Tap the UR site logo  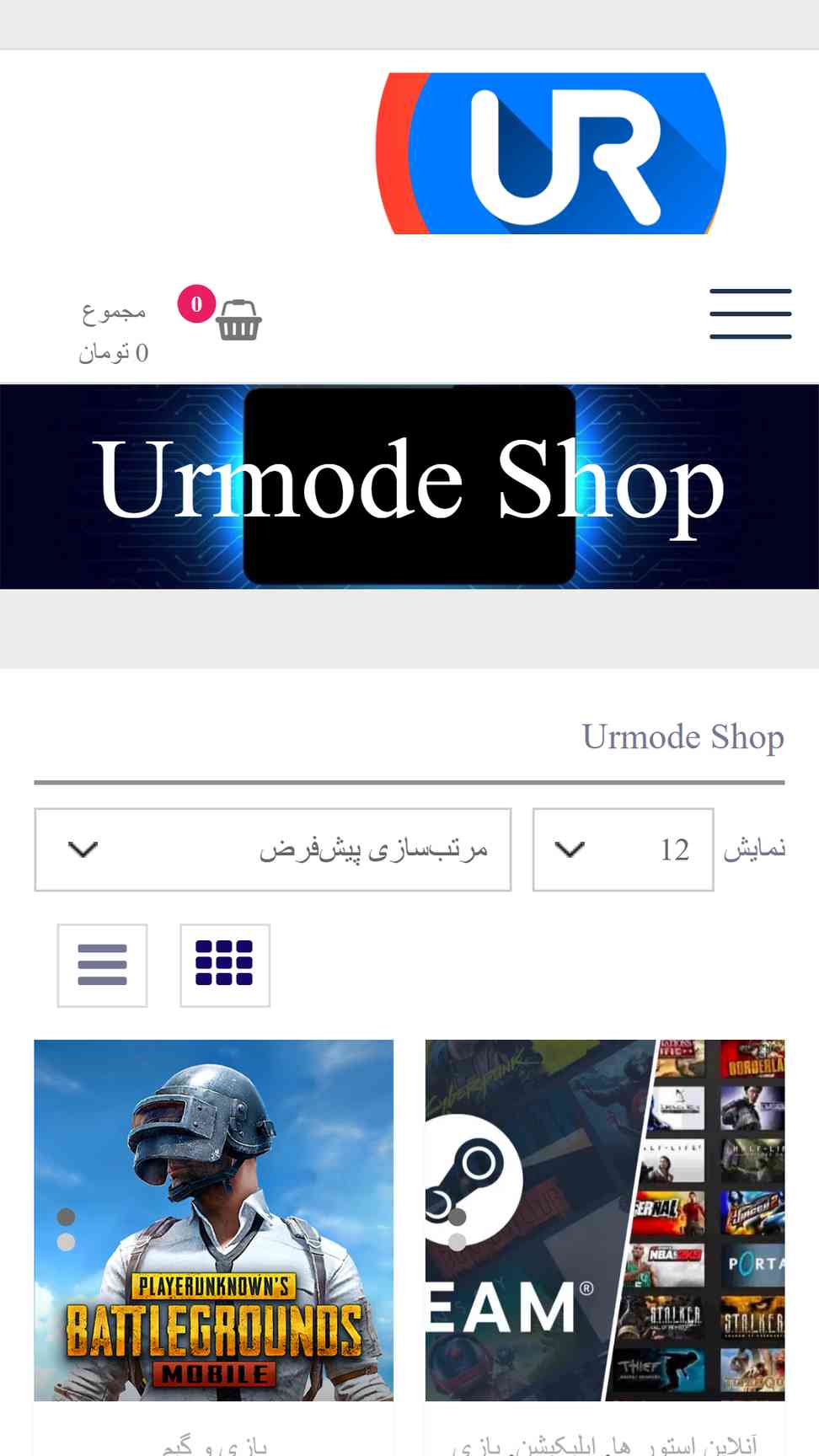(551, 153)
